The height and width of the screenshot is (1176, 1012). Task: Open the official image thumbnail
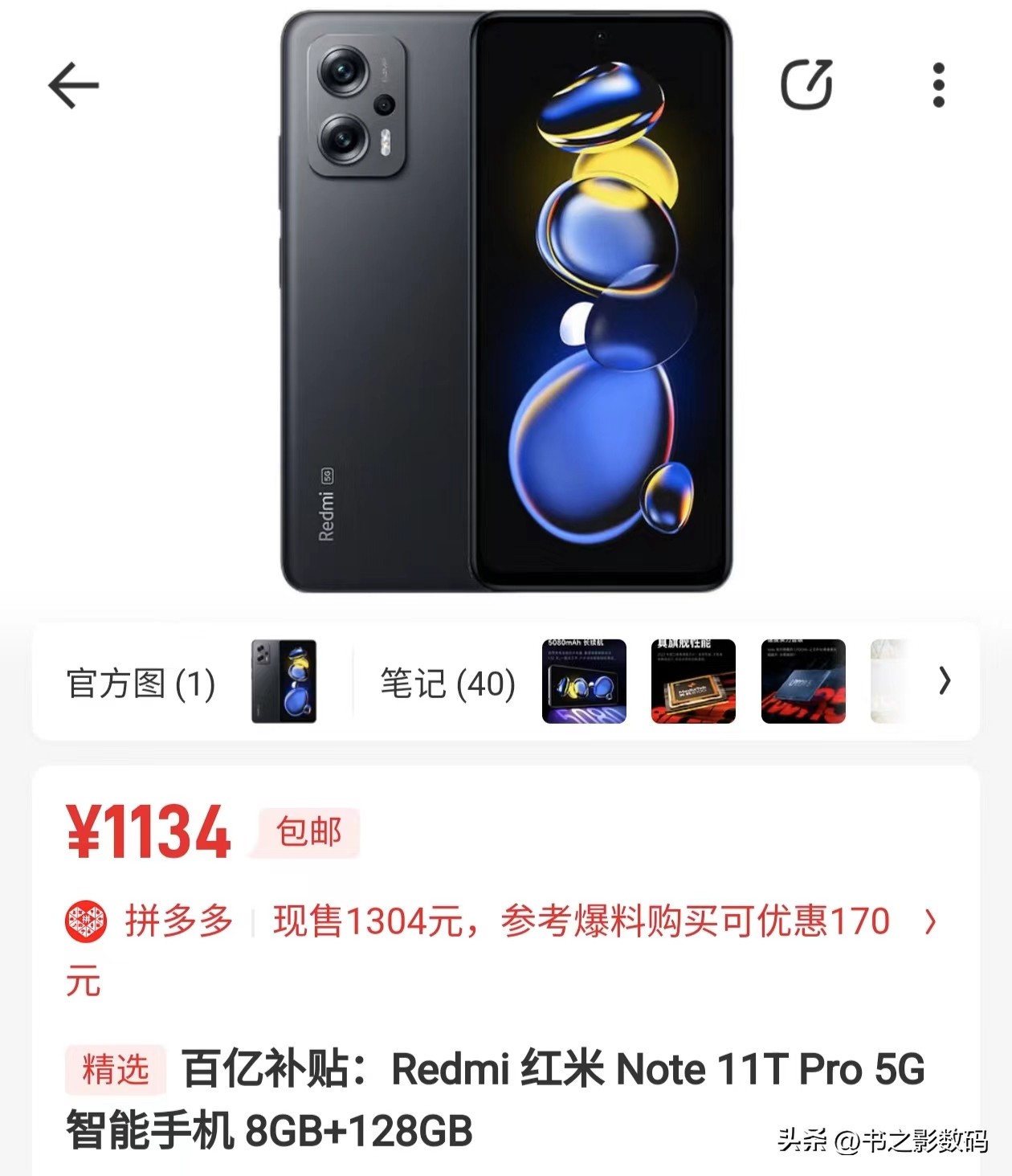point(283,683)
